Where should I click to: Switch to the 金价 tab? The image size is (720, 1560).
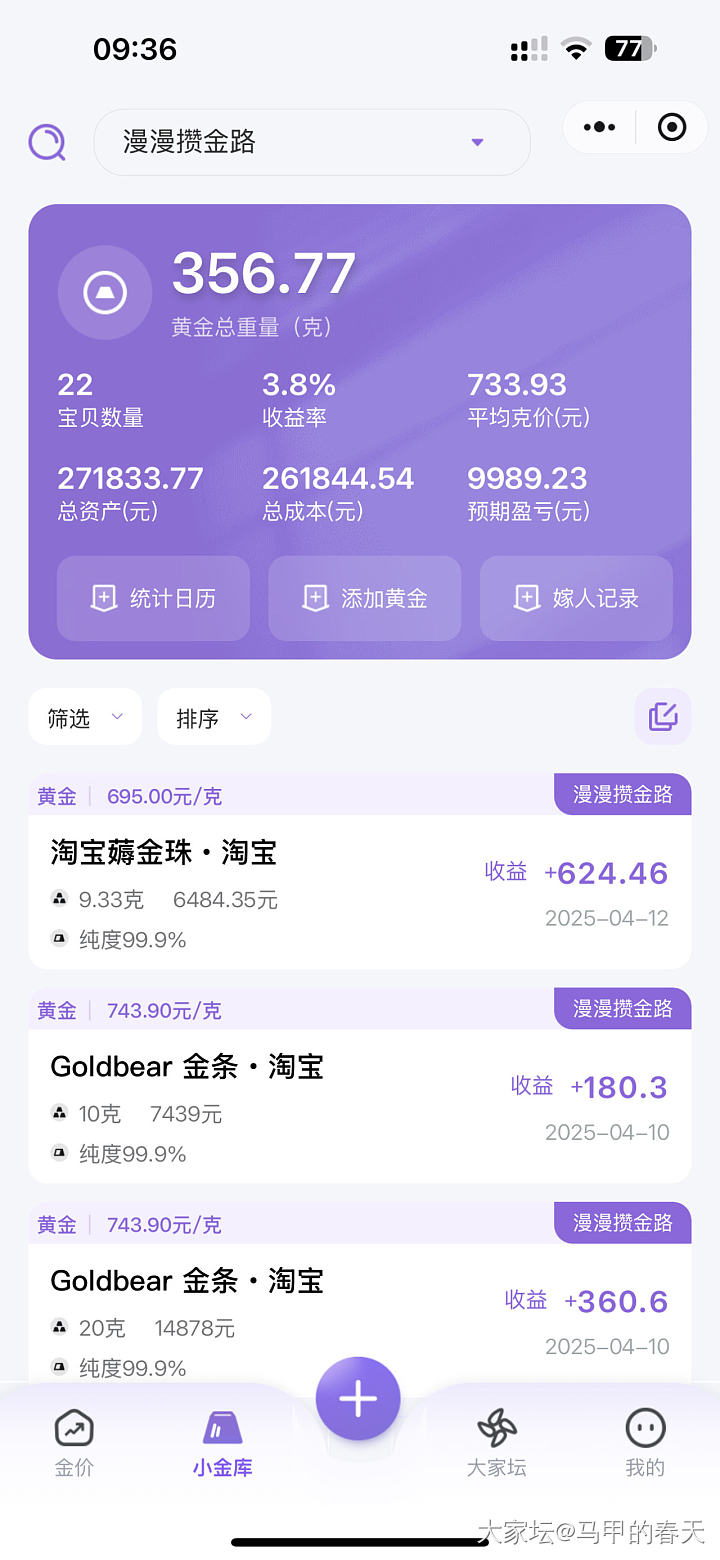click(74, 1442)
